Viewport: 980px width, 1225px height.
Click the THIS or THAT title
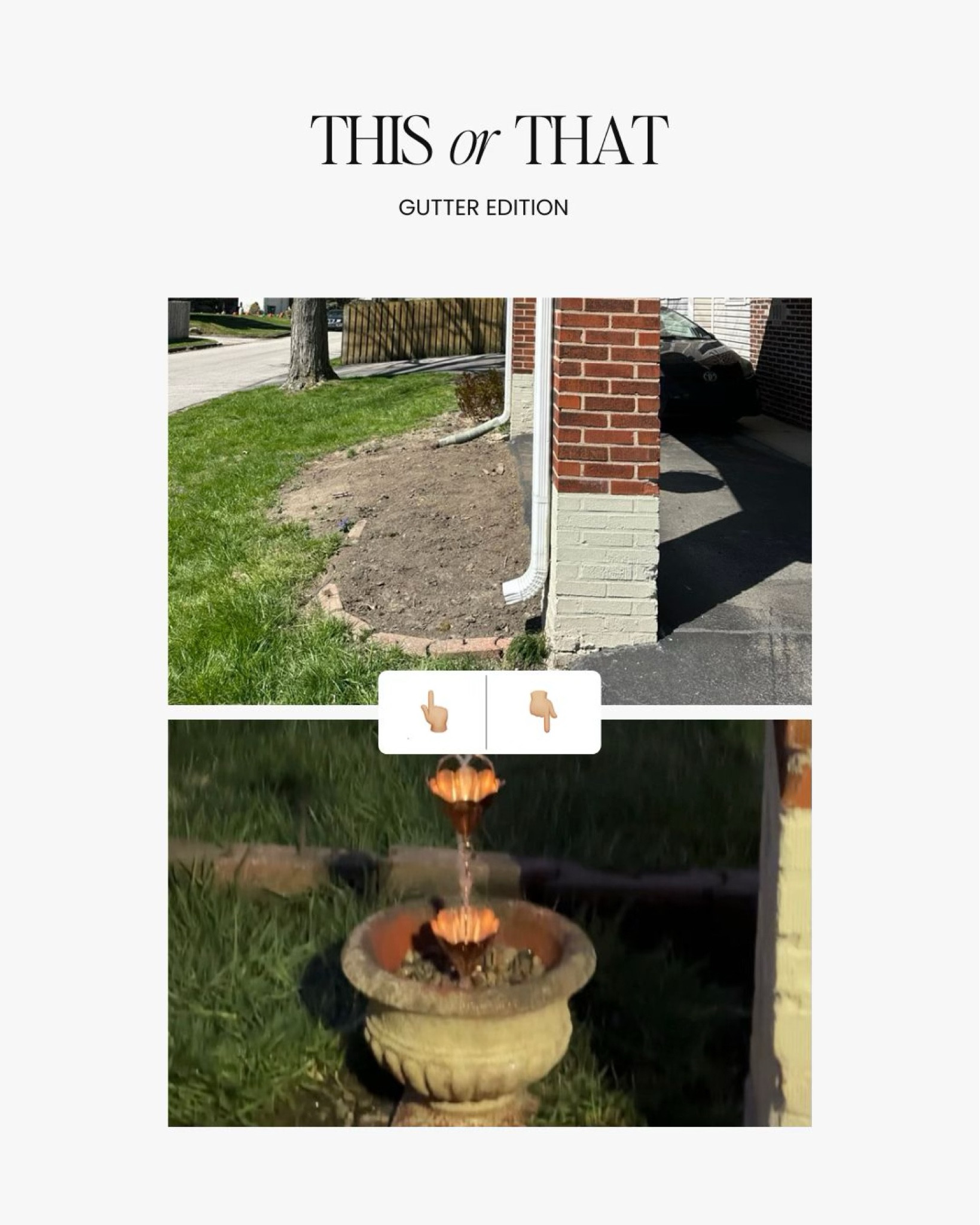coord(490,141)
